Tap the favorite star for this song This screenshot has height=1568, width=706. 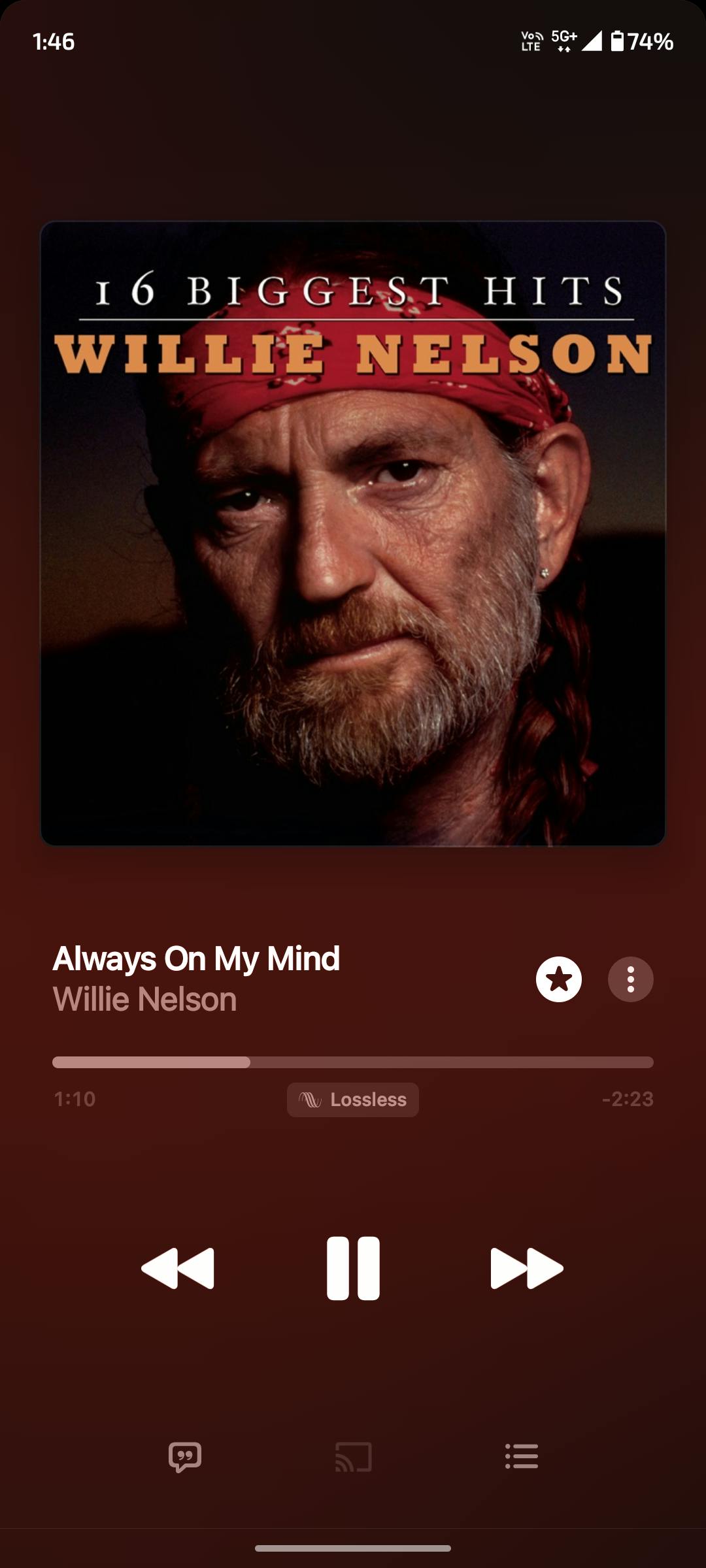coord(559,979)
